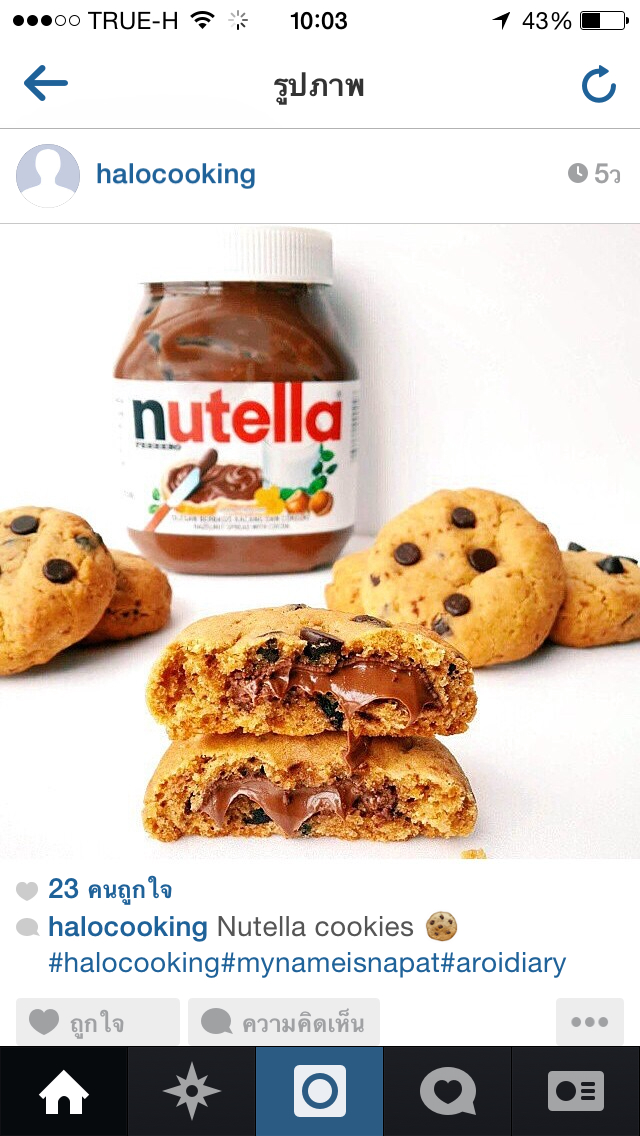Open halocooking profile from the post header
This screenshot has height=1136, width=640.
click(x=175, y=175)
